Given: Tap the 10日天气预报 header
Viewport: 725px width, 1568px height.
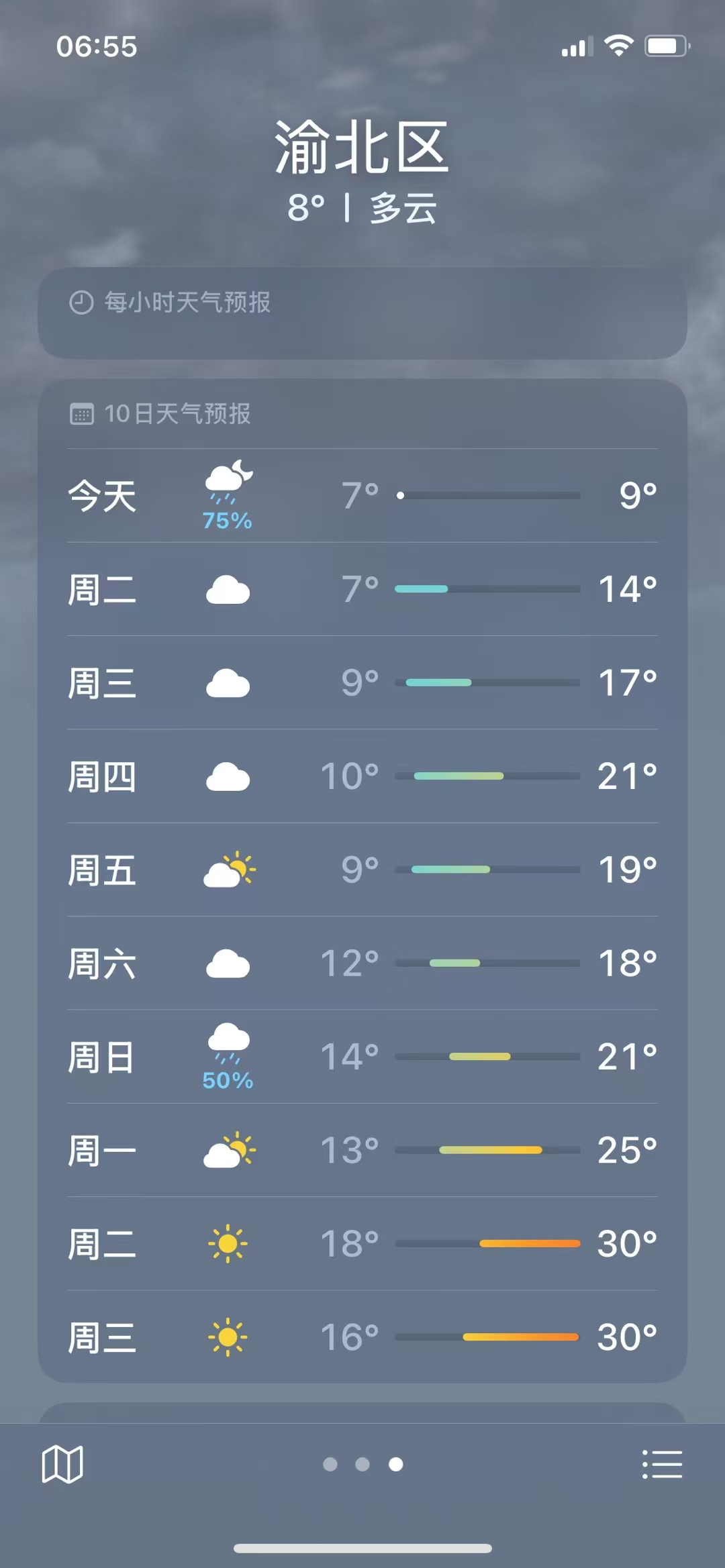Looking at the screenshot, I should [178, 415].
